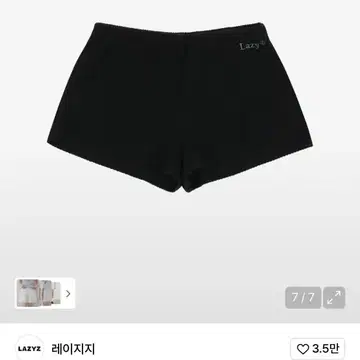The image size is (360, 360).
Task: Like the item with the 3.5만 heart button
Action: [317, 349]
